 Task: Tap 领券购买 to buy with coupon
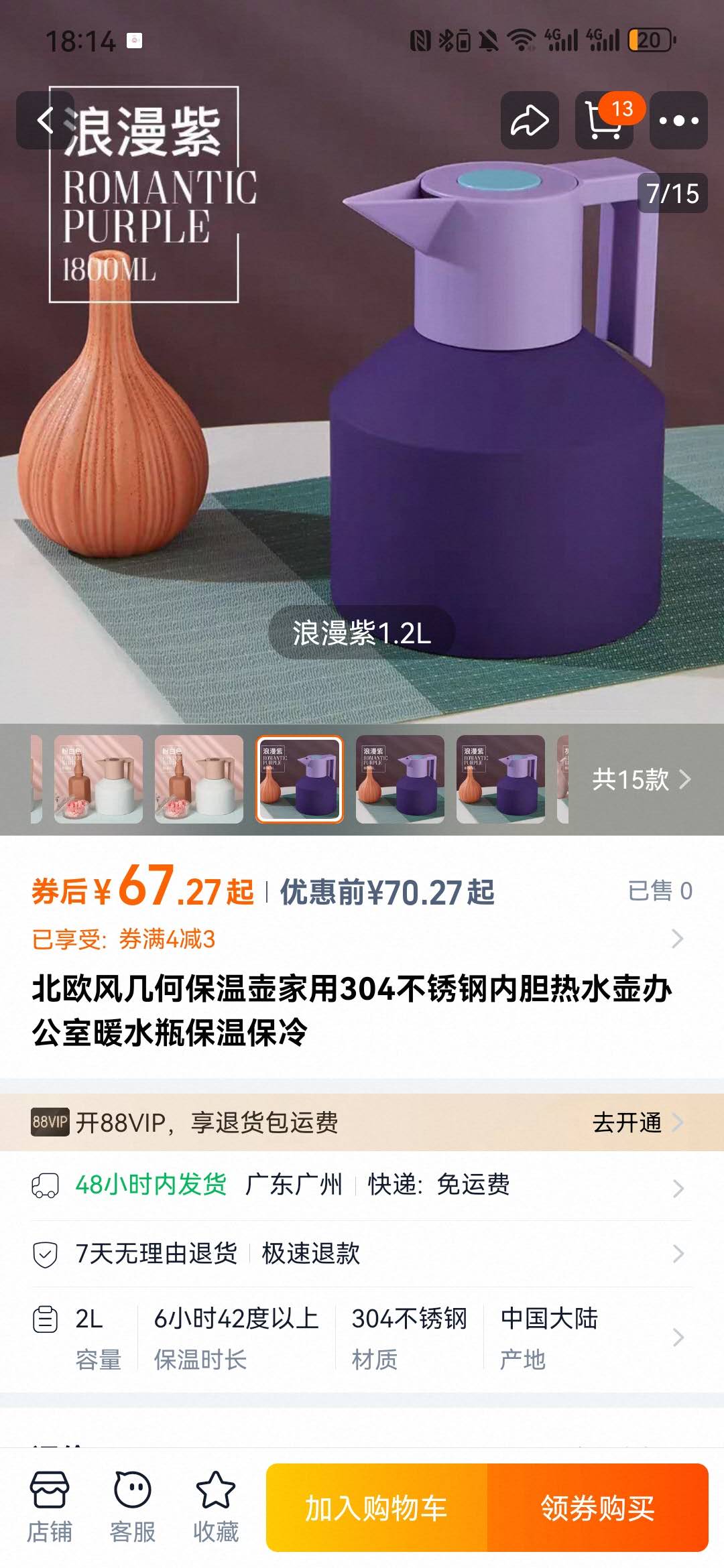[x=597, y=1508]
